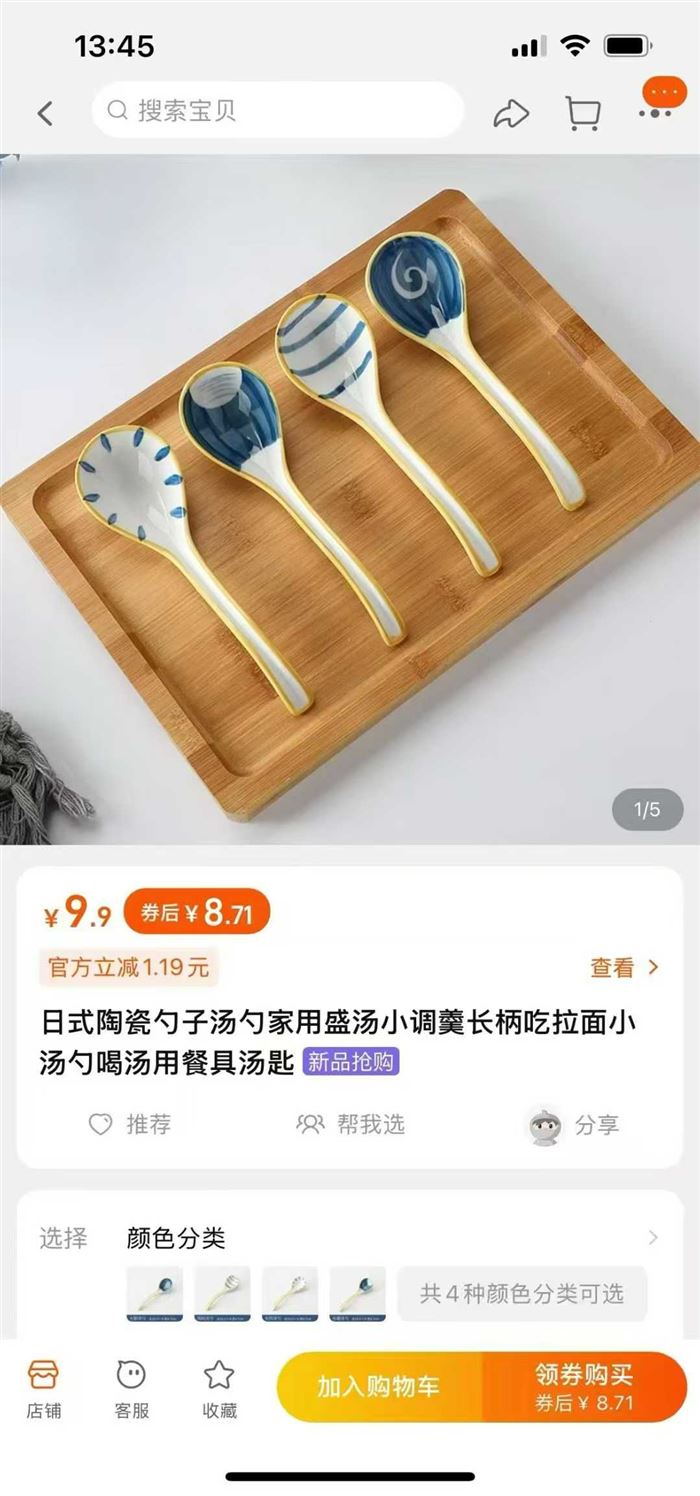Select the first color option thumbnail
The height and width of the screenshot is (1496, 700).
click(x=155, y=1294)
